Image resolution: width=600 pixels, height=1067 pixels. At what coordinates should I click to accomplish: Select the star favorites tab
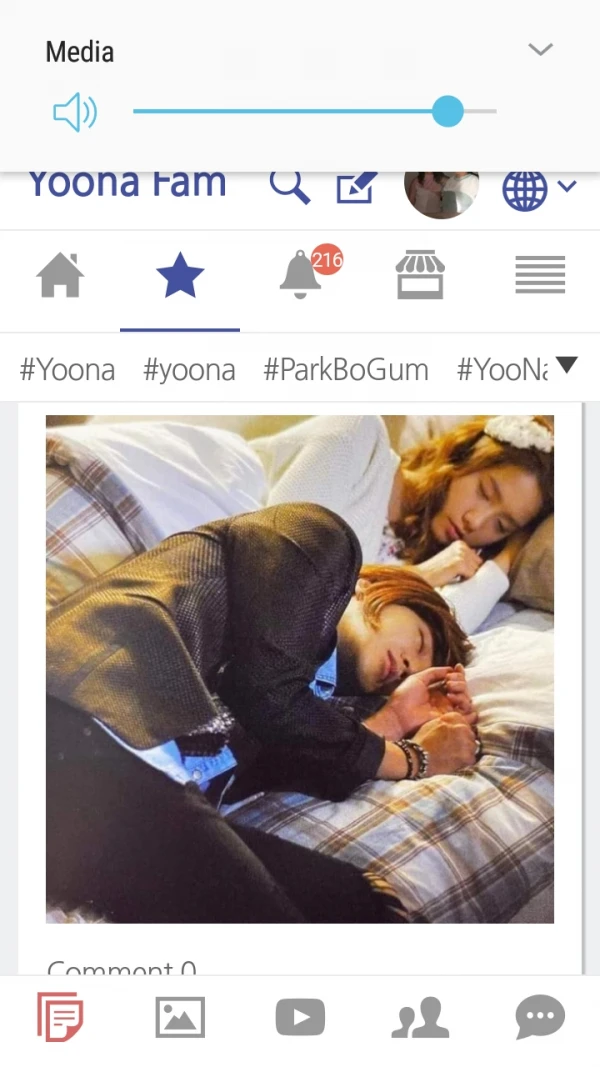[x=180, y=276]
